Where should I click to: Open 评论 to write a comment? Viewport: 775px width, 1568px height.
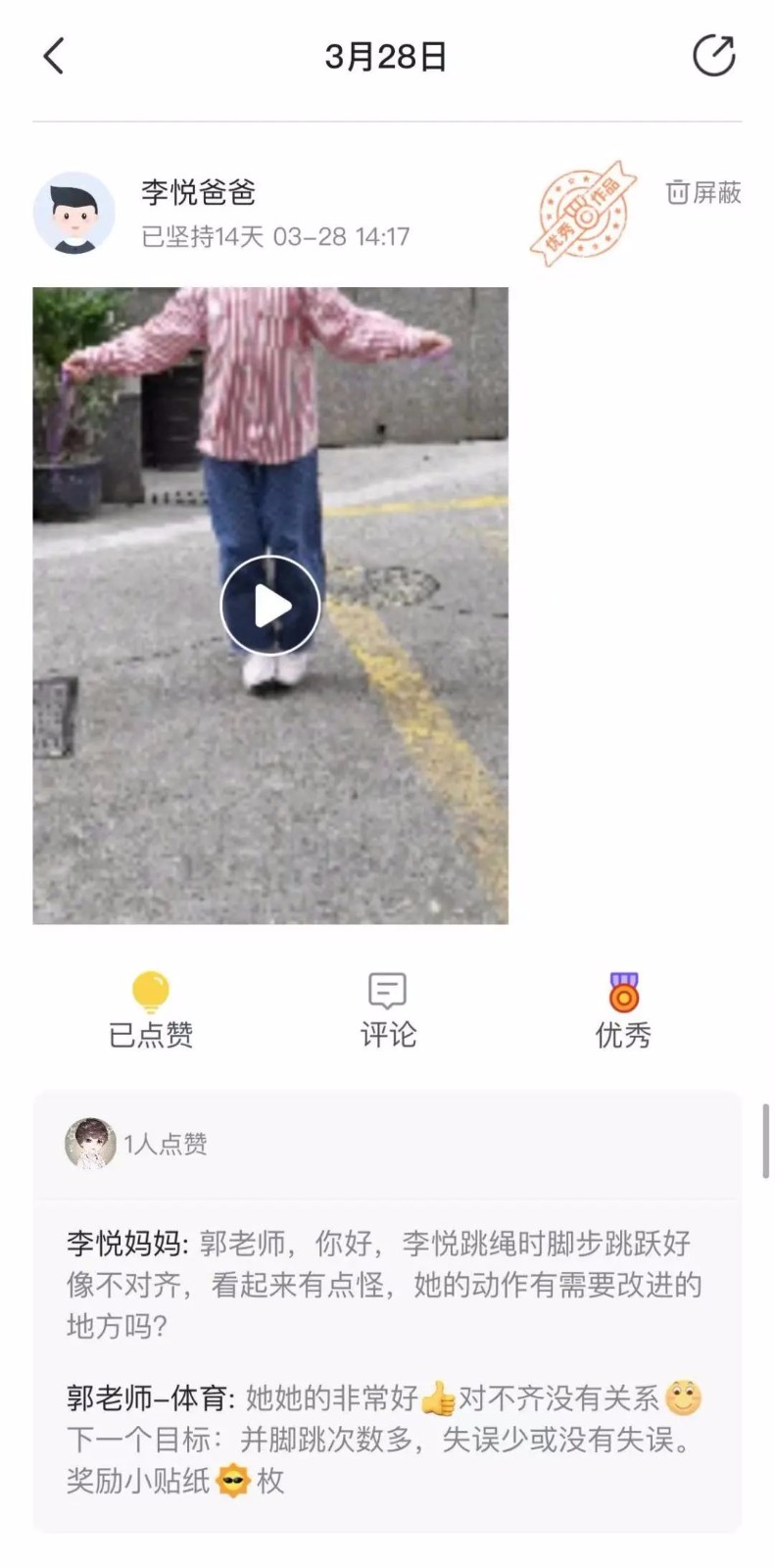pos(387,1009)
